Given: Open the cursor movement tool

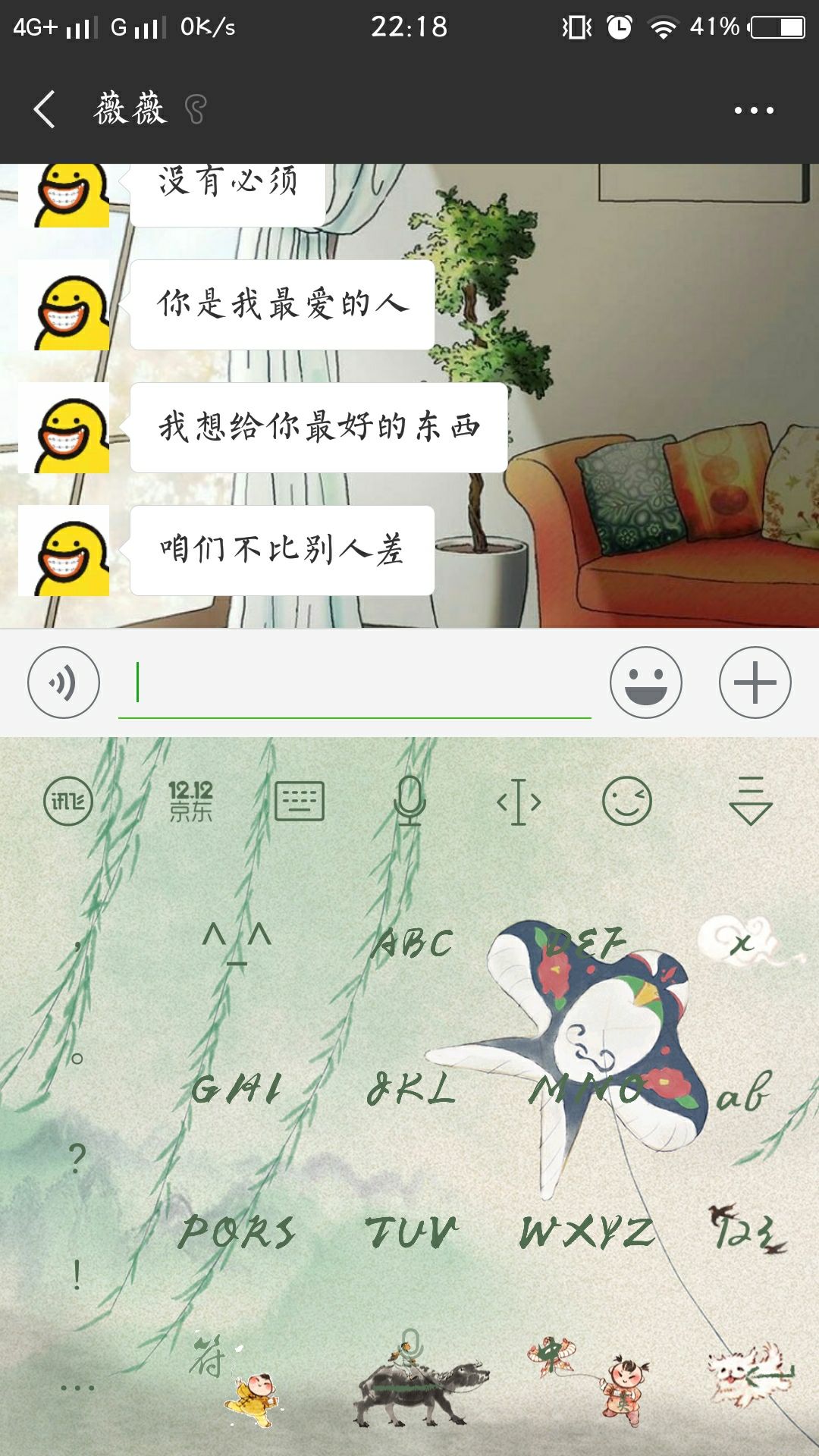Looking at the screenshot, I should coord(519,802).
